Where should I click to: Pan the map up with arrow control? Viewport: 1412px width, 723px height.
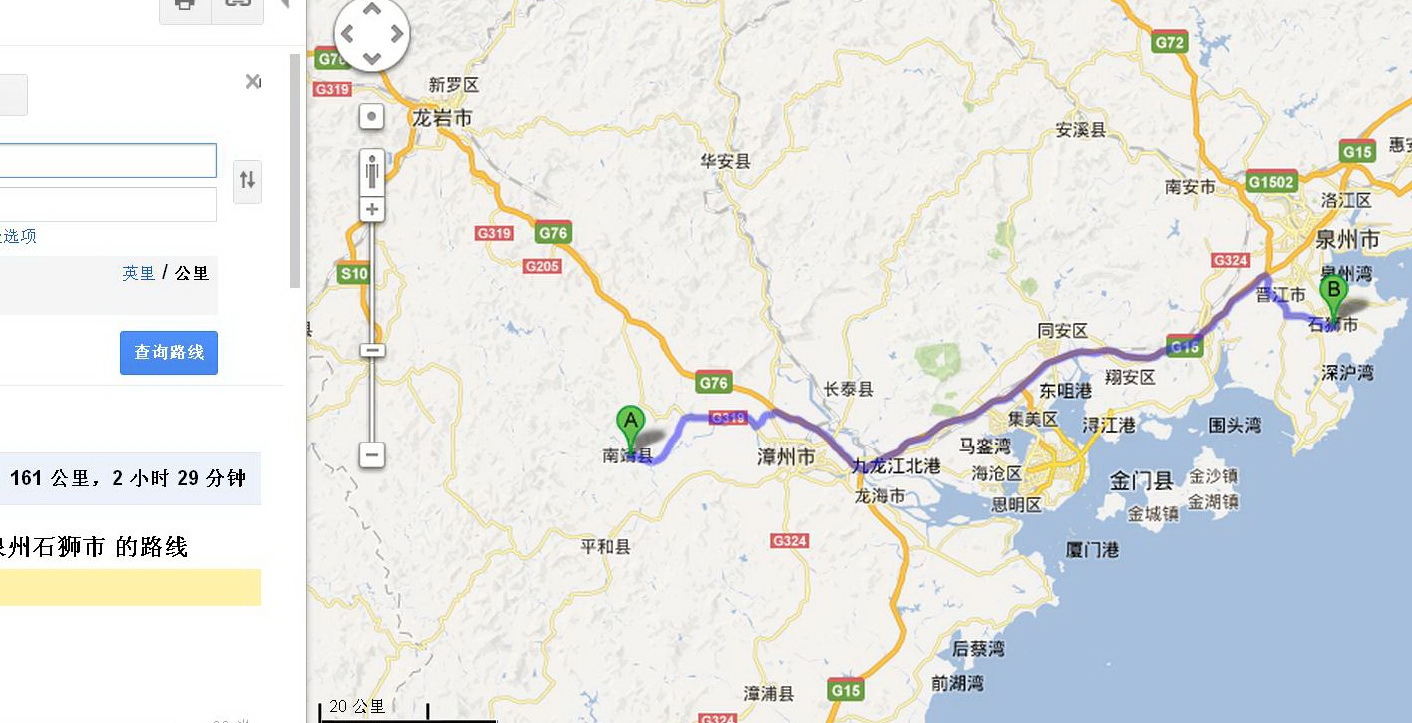click(372, 11)
